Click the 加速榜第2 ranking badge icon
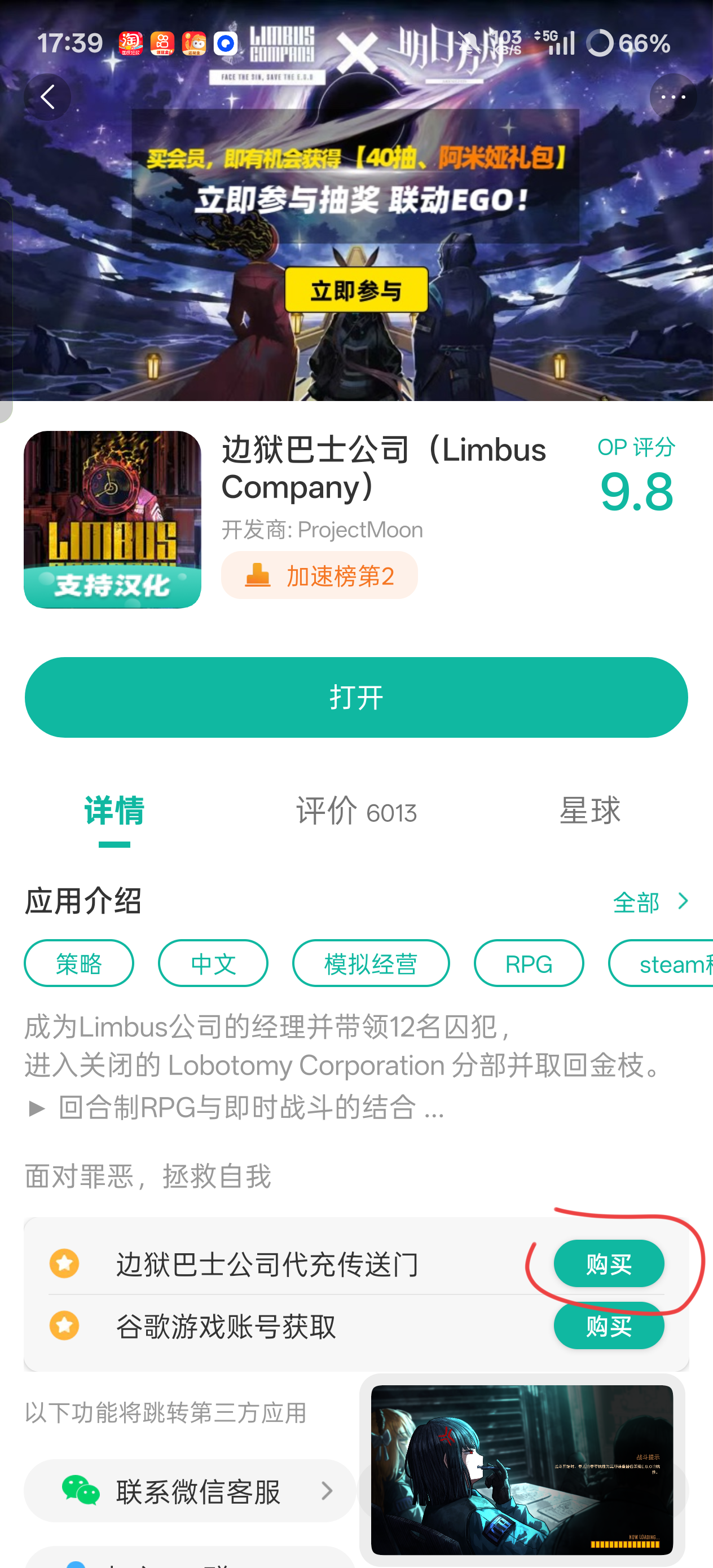Image resolution: width=713 pixels, height=1568 pixels. pyautogui.click(x=258, y=575)
